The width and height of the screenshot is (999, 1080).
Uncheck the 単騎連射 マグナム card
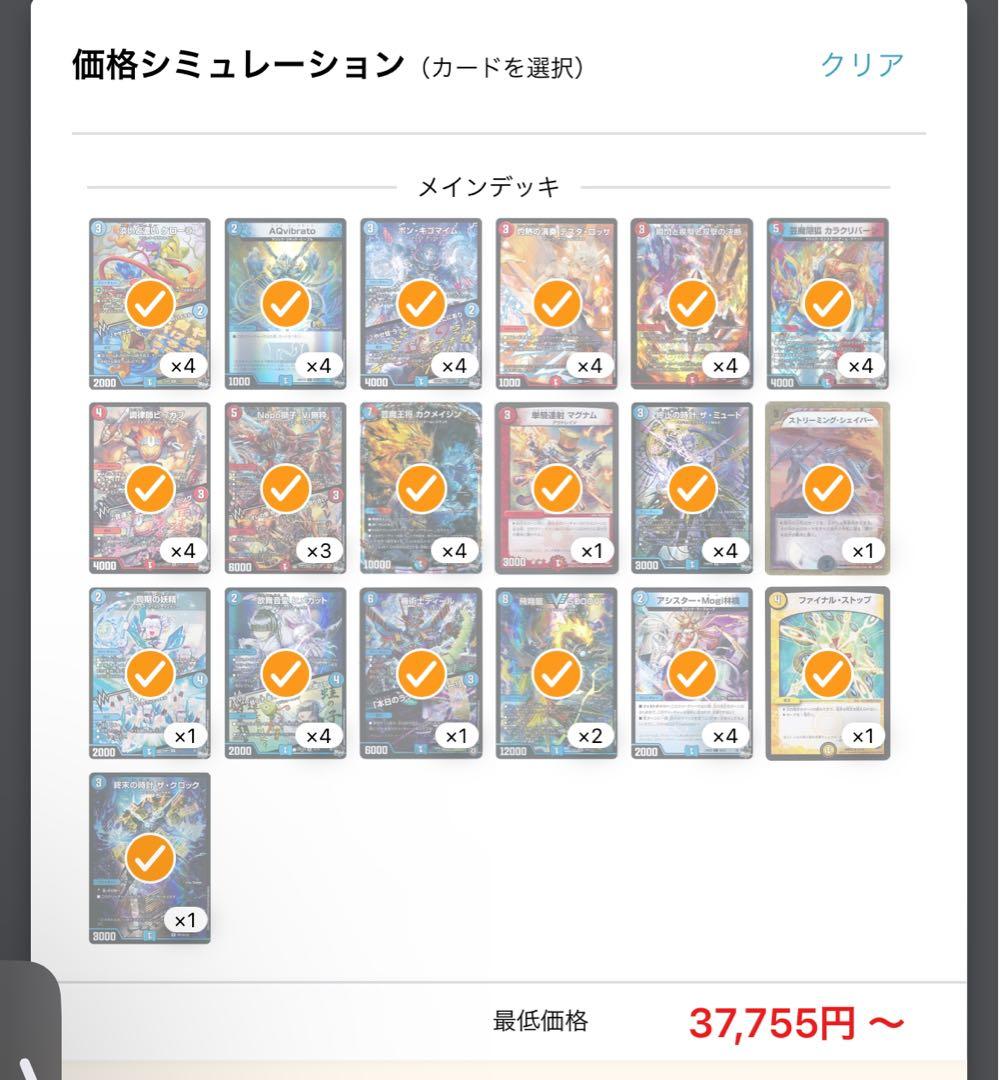point(557,488)
